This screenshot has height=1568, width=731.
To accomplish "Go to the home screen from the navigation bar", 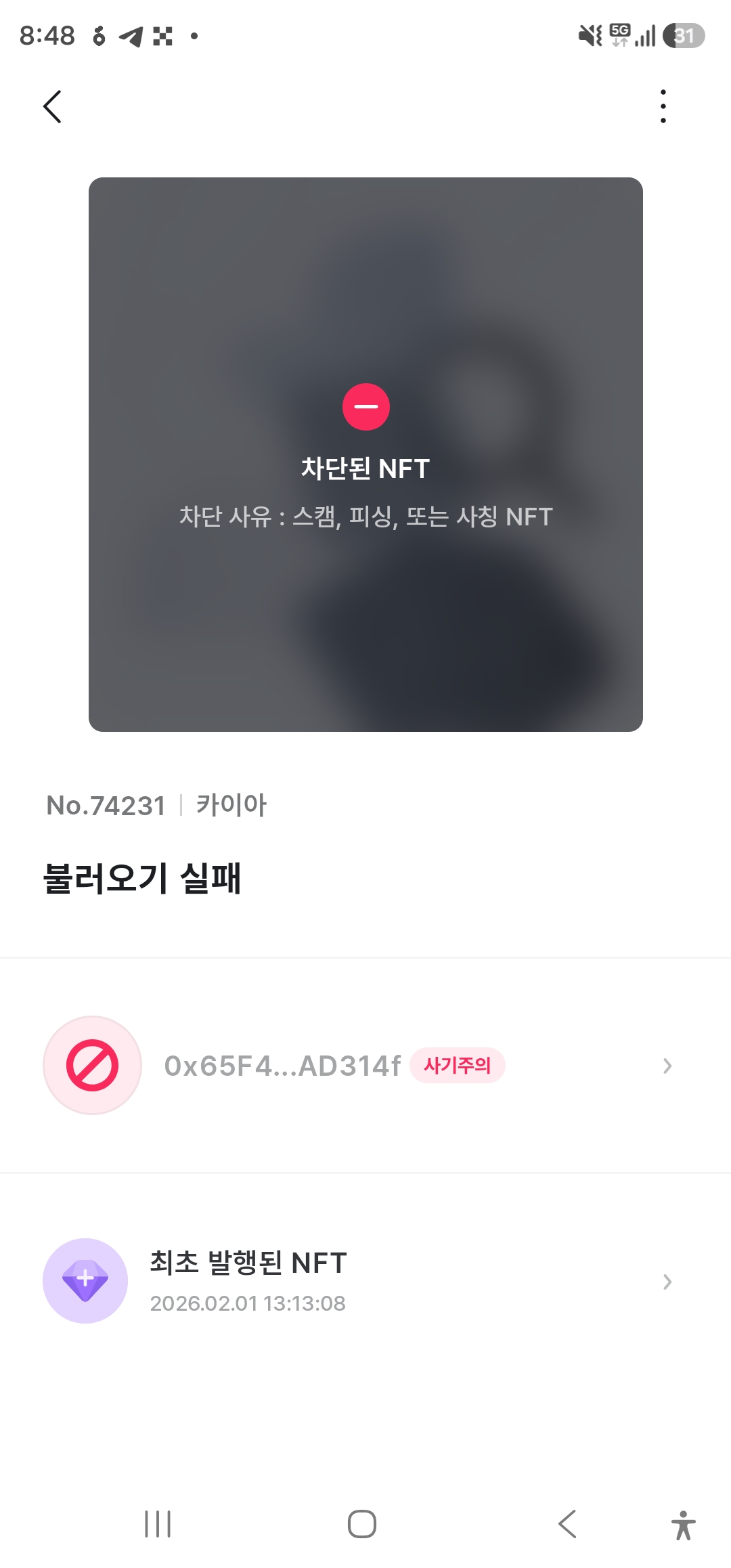I will click(x=362, y=1524).
